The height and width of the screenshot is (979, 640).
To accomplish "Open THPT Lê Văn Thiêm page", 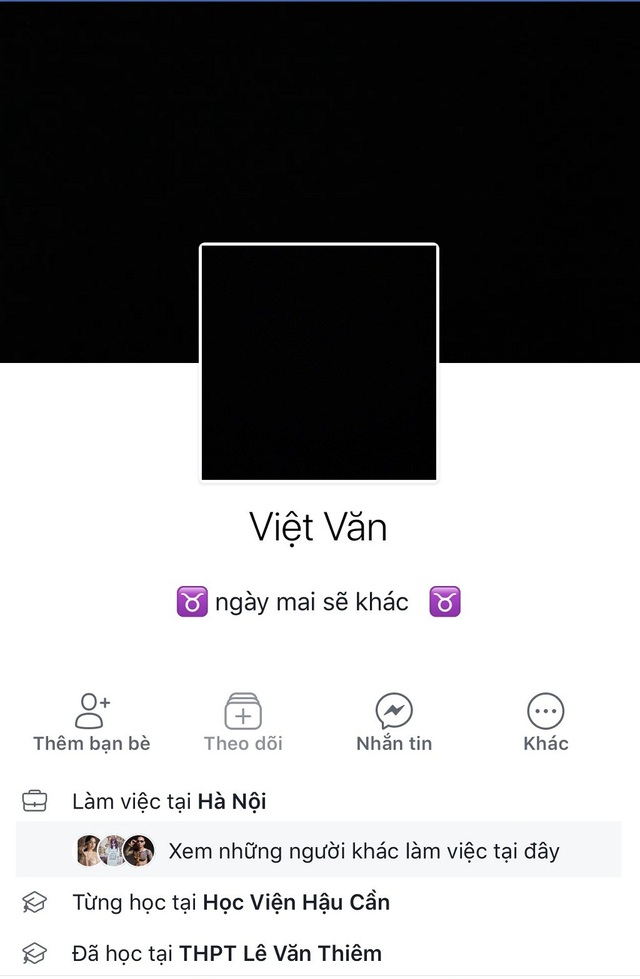I will point(280,953).
